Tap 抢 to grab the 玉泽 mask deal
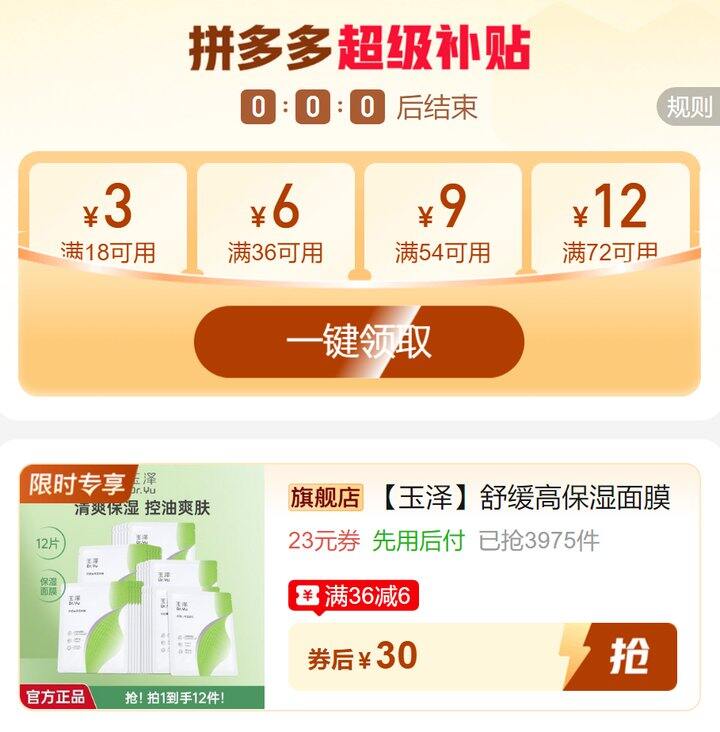Image resolution: width=720 pixels, height=732 pixels. [629, 656]
